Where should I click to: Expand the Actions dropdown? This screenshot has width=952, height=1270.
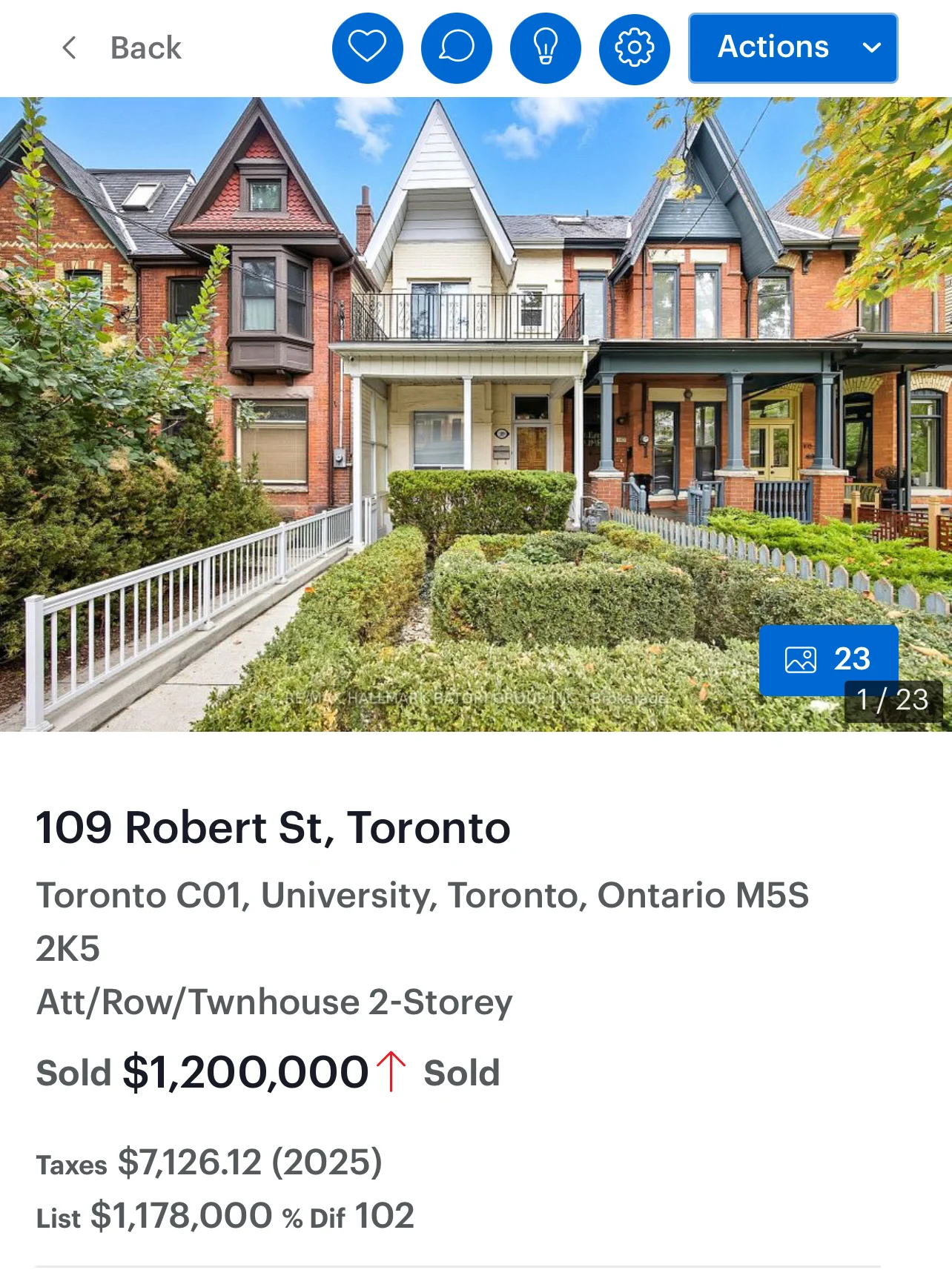(793, 48)
